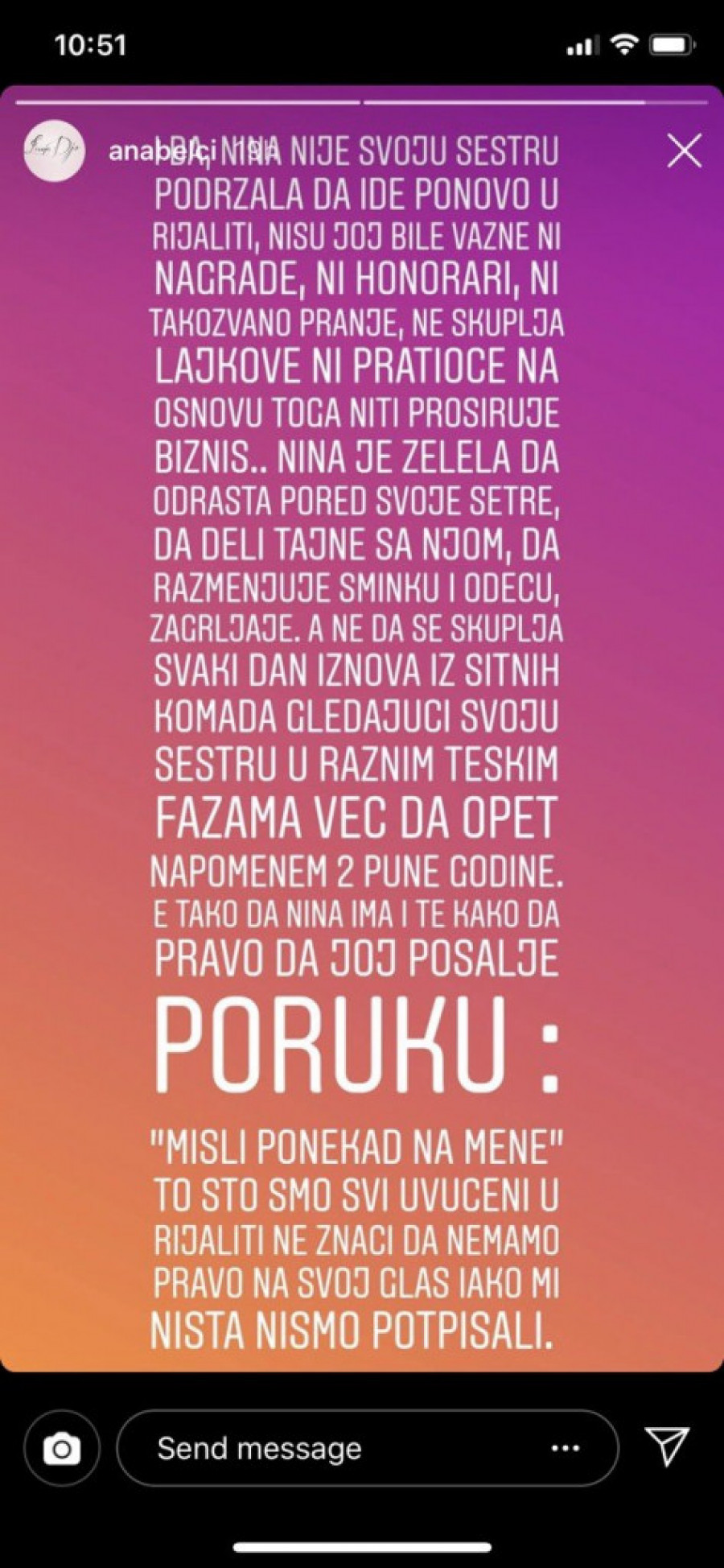
Task: Share story via paper plane icon
Action: (x=667, y=1446)
